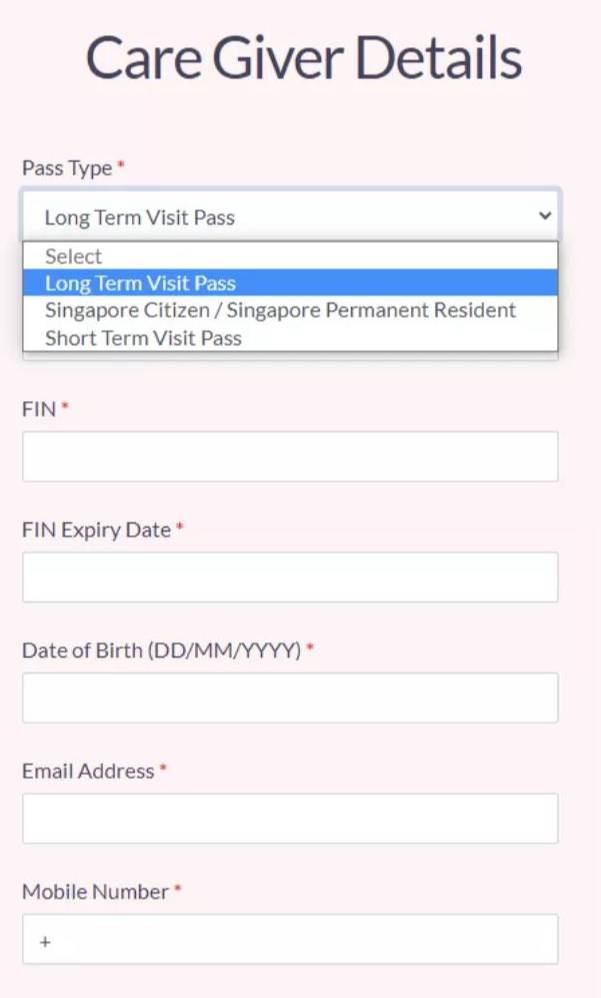Image resolution: width=601 pixels, height=998 pixels.
Task: Choose Short Term Visit Pass option
Action: pos(290,338)
